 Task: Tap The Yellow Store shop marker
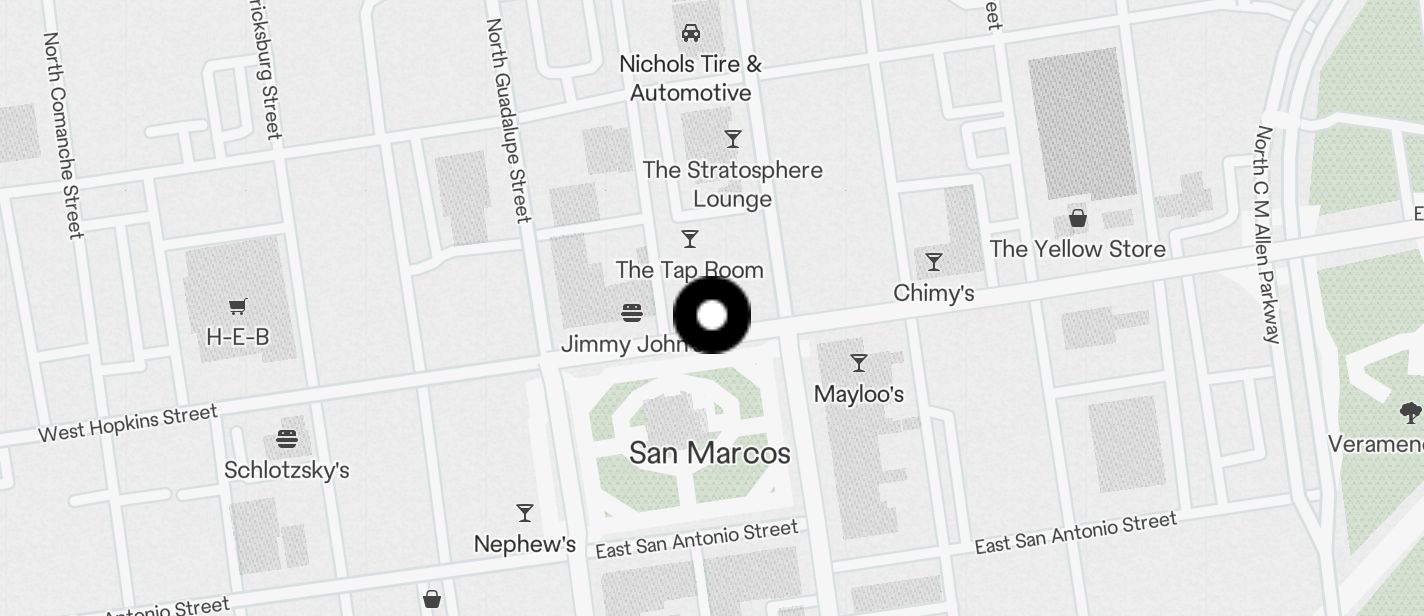(1078, 219)
